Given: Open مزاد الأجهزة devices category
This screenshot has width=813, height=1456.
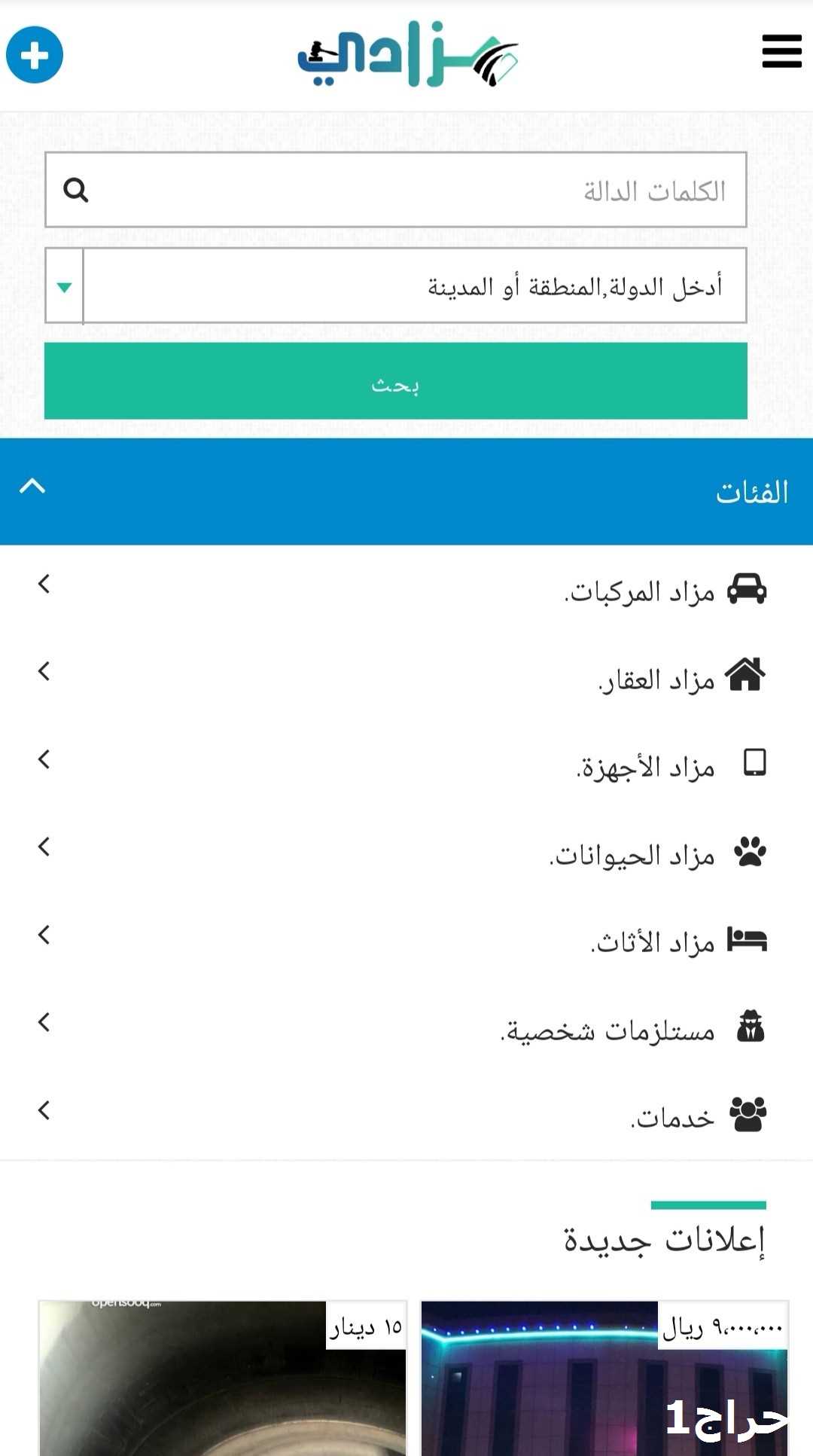Looking at the screenshot, I should (406, 764).
